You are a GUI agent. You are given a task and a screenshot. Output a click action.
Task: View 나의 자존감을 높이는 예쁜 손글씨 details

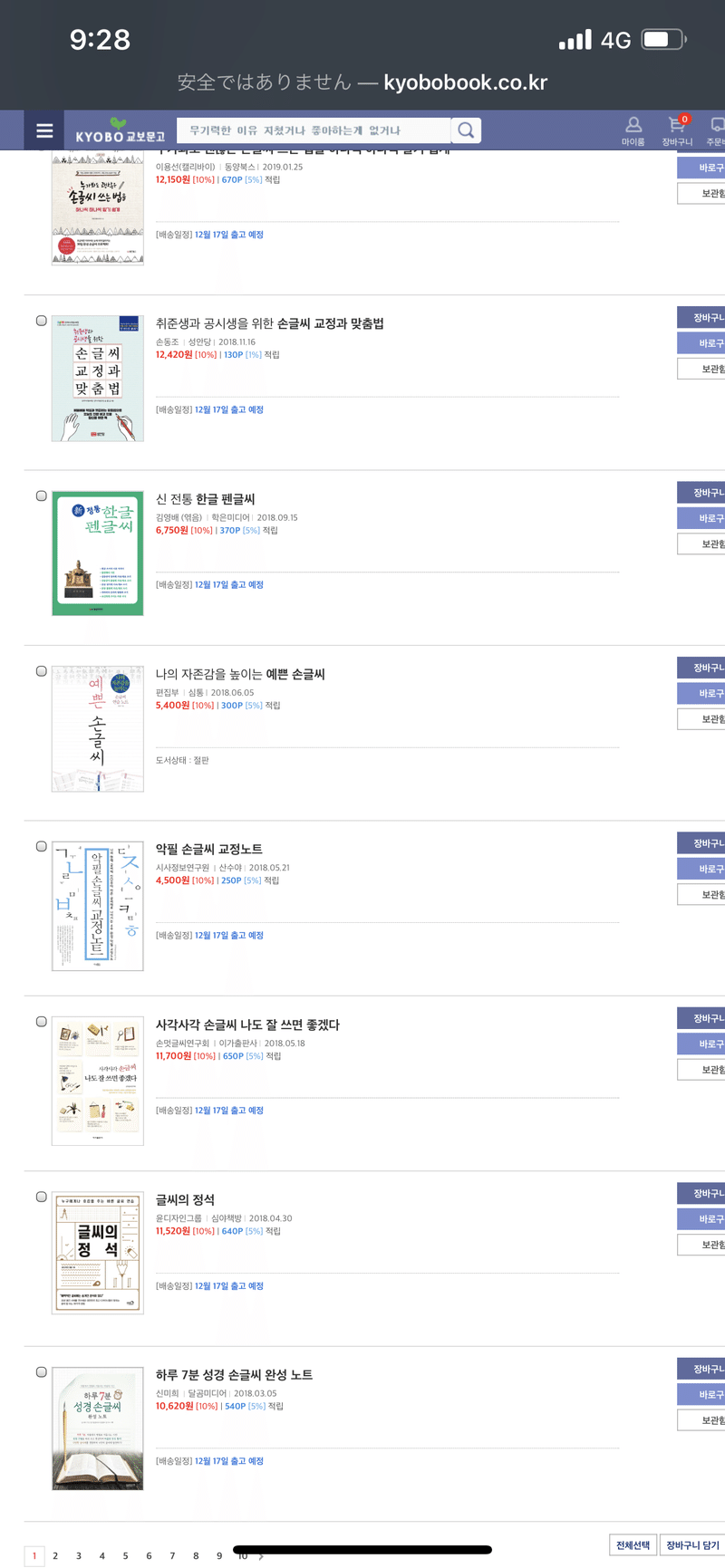240,674
